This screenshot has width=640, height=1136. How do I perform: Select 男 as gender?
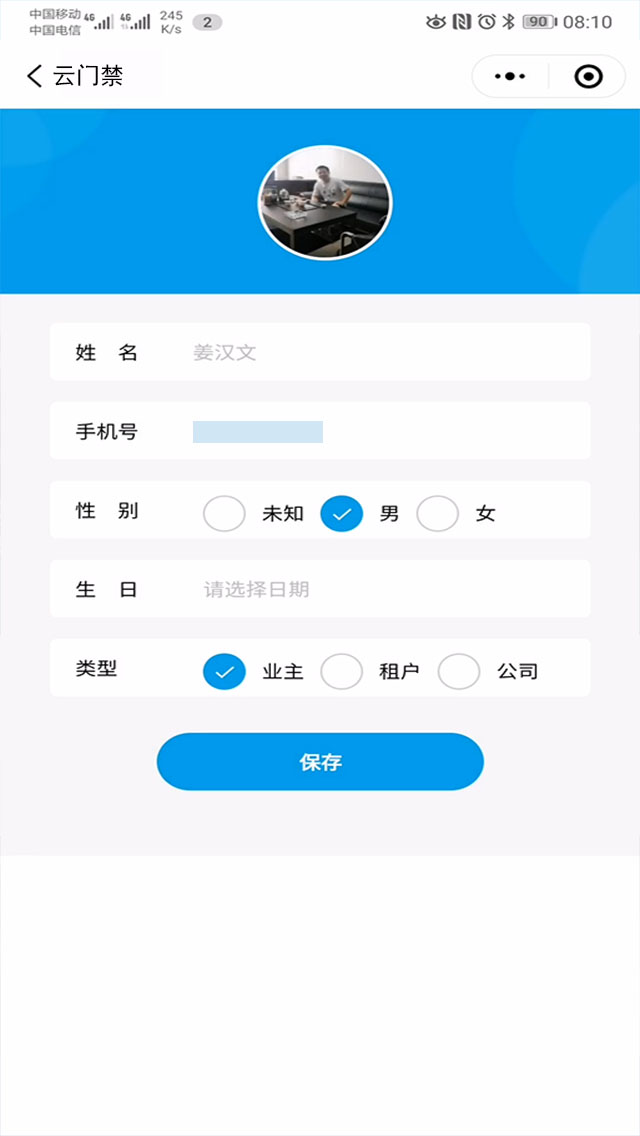pos(342,513)
